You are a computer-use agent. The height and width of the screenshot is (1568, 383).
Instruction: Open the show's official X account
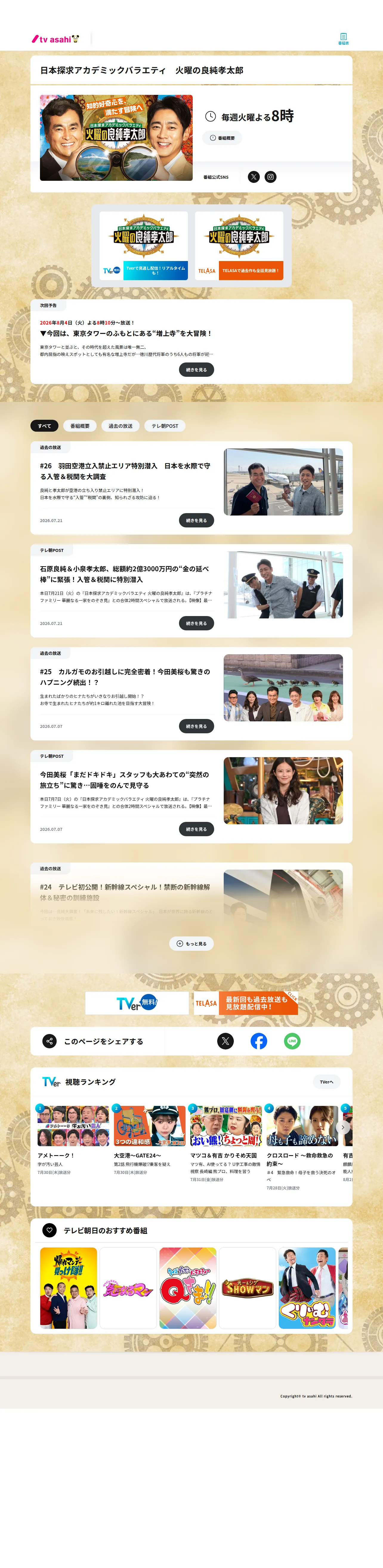tap(254, 177)
